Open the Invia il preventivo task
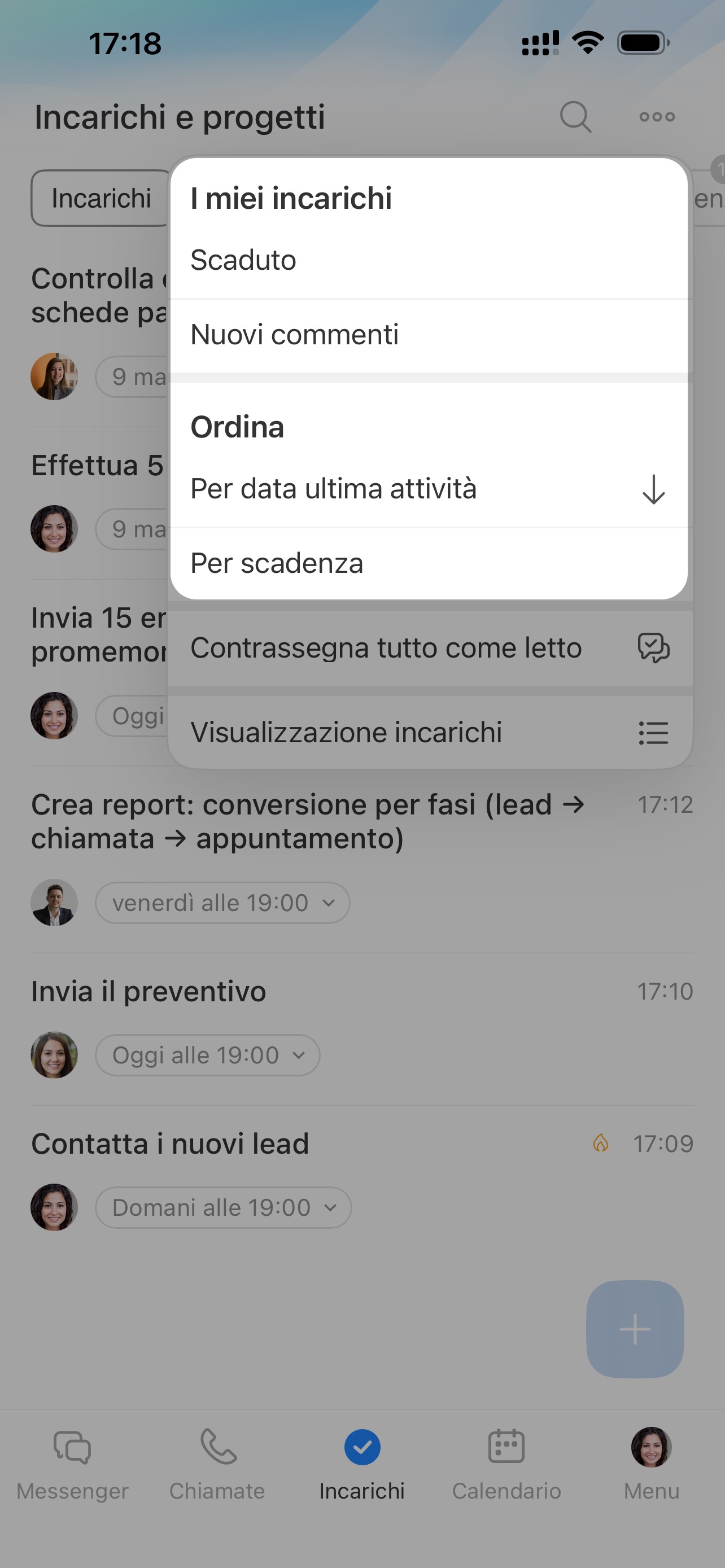The height and width of the screenshot is (1568, 725). click(149, 992)
